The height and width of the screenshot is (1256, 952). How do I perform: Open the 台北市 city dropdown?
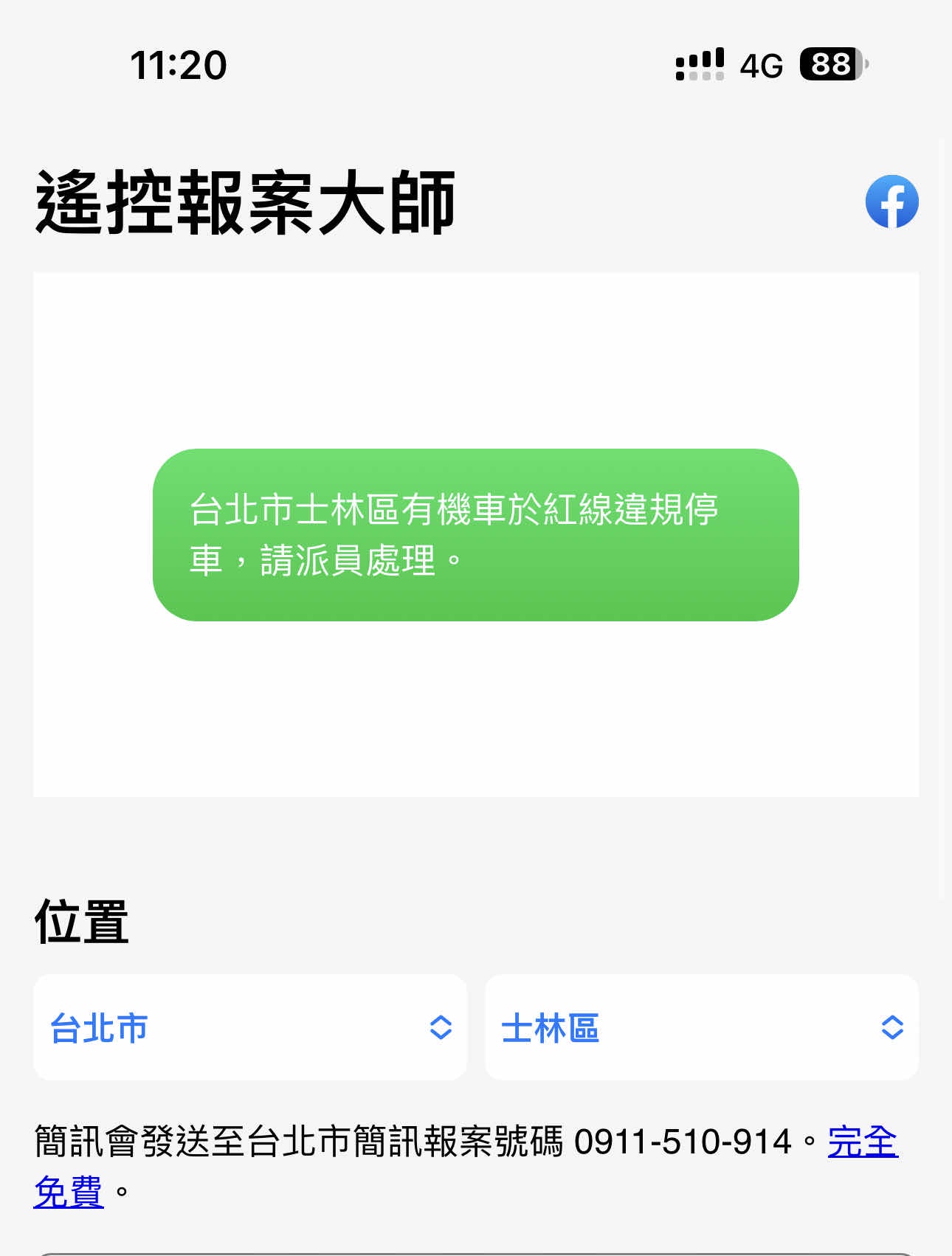point(250,1027)
